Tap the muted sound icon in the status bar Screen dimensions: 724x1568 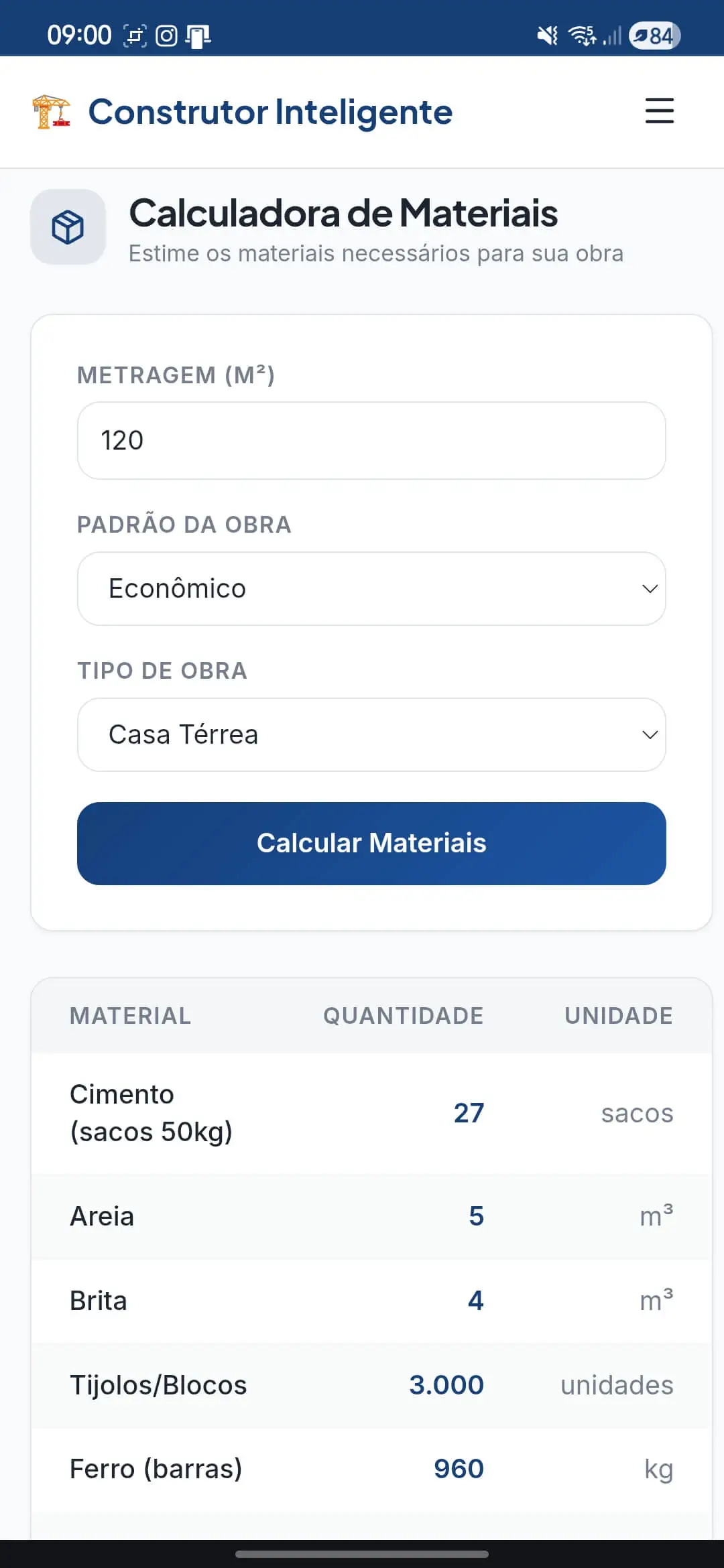point(546,35)
